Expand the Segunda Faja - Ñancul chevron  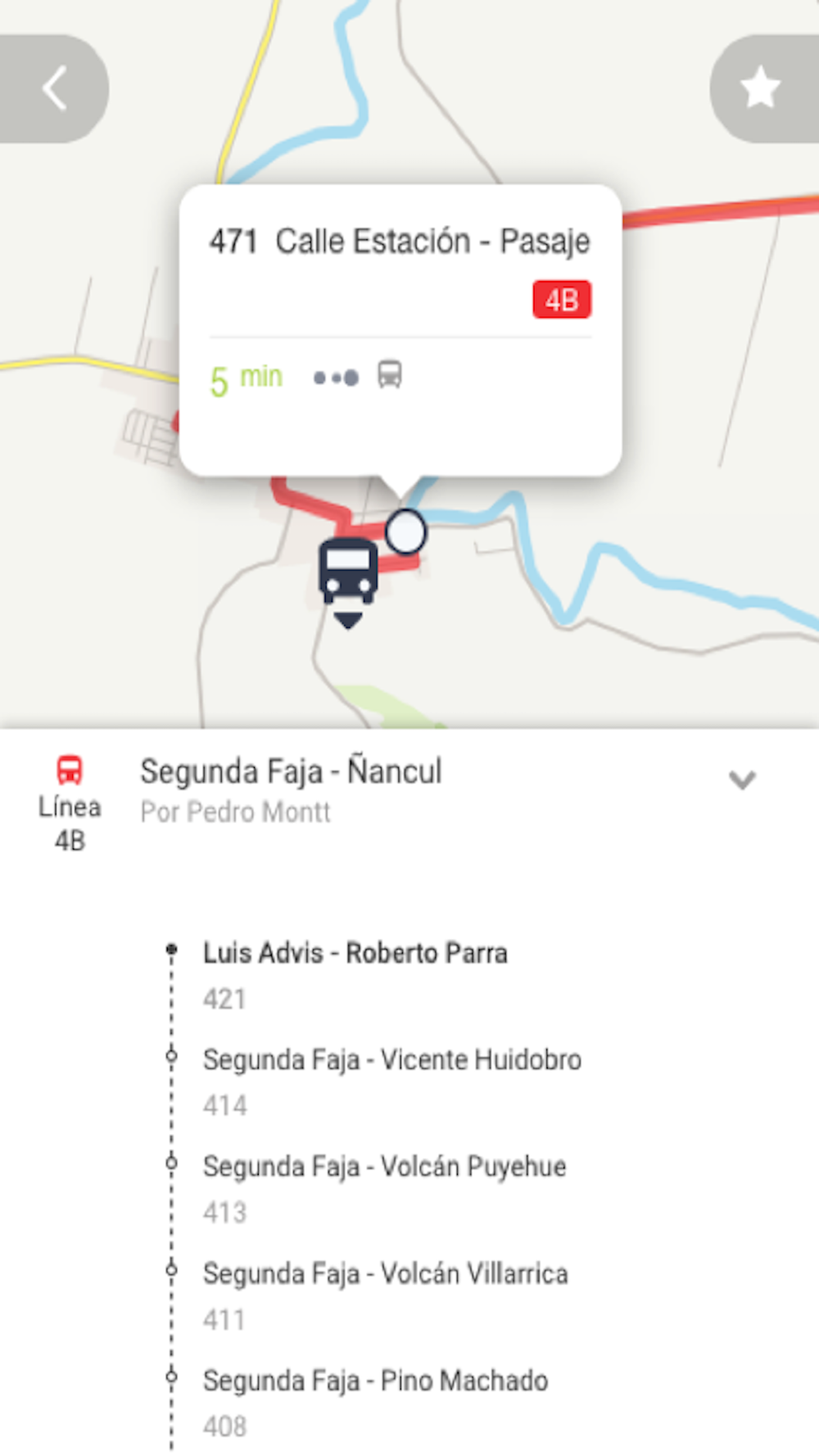742,780
